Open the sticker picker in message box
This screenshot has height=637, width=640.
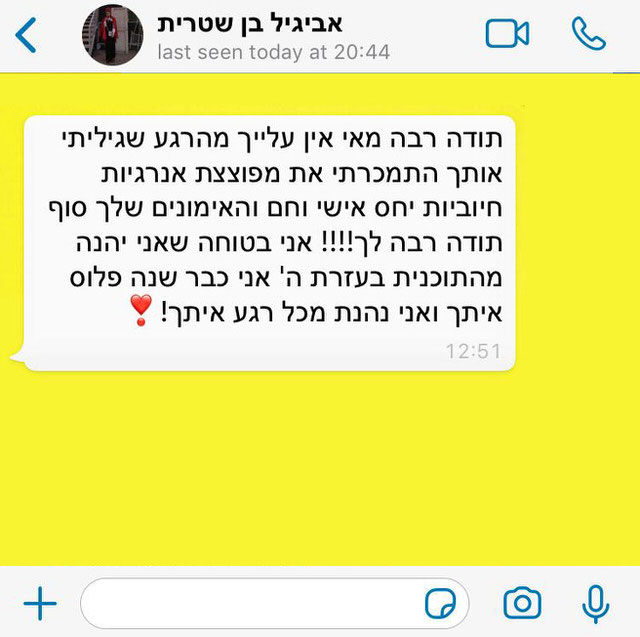(x=440, y=603)
